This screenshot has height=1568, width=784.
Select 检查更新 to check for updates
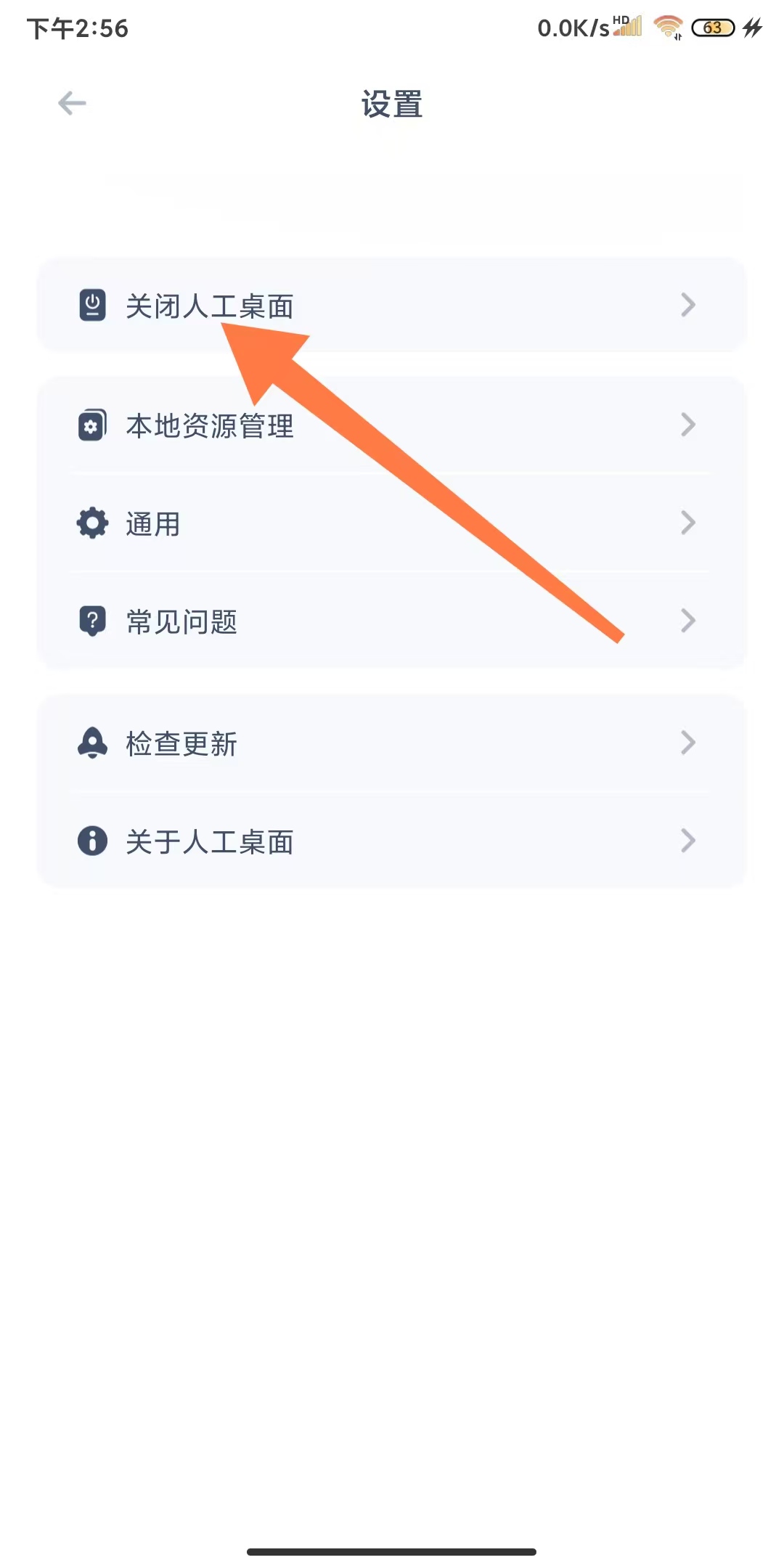tap(391, 743)
